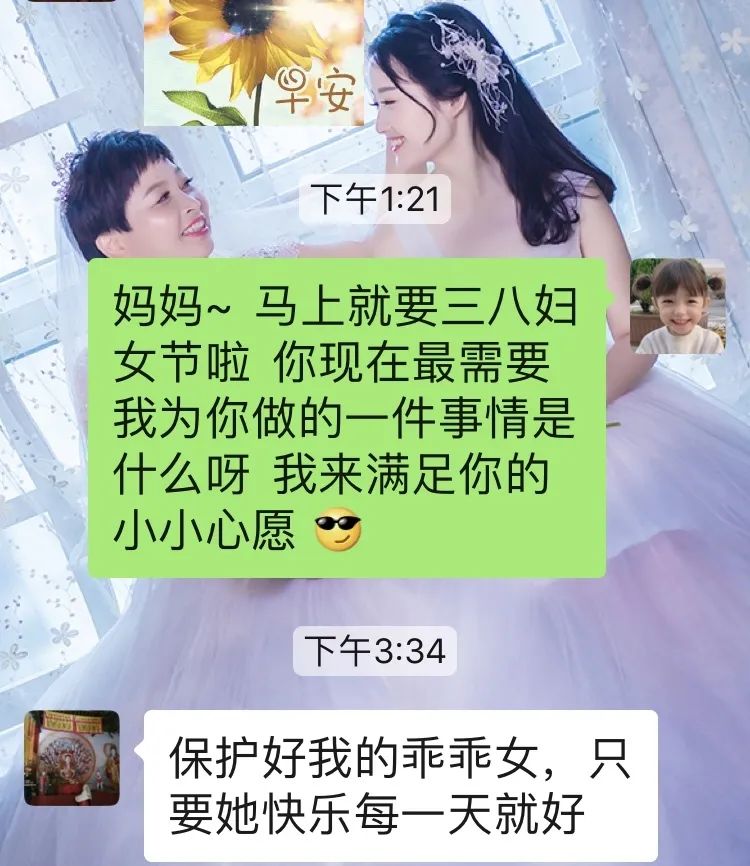Open the sunflower 早安 image message

click(253, 62)
